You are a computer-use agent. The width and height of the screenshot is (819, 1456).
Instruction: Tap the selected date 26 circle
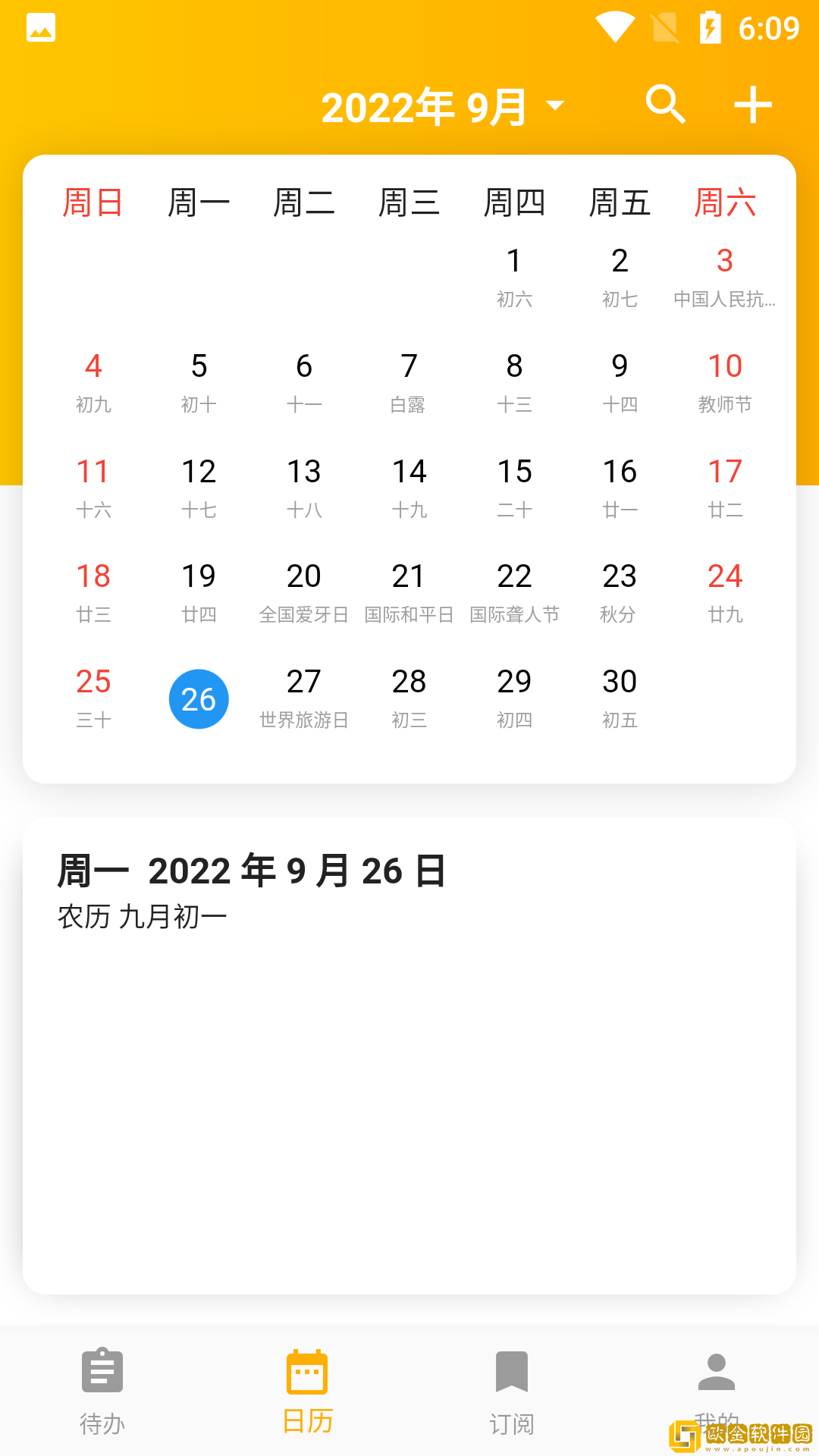[x=199, y=698]
